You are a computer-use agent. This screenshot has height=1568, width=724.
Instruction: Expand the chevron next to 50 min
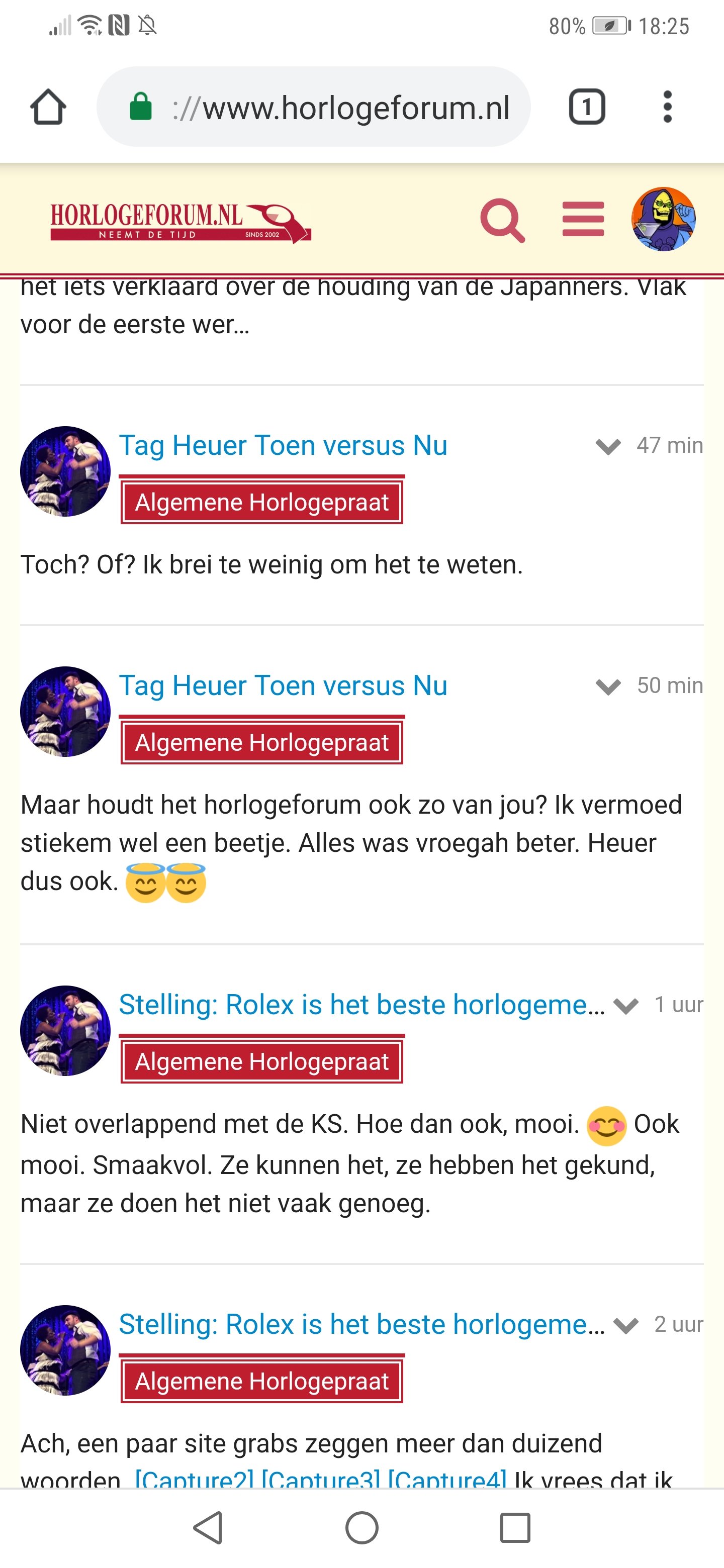(x=608, y=687)
